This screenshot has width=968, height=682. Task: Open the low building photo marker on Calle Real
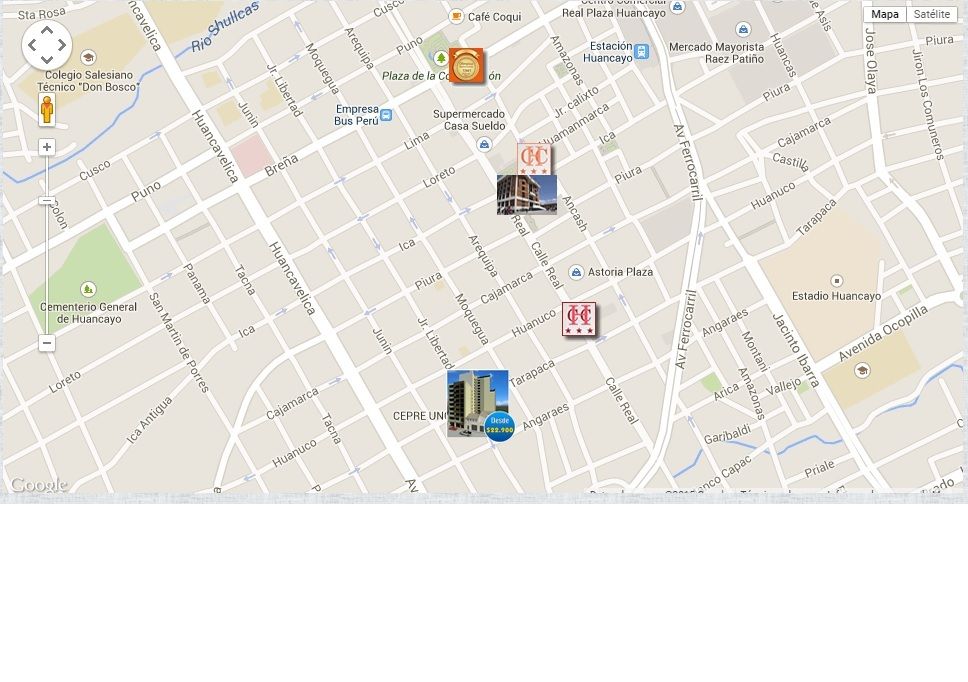[x=526, y=195]
